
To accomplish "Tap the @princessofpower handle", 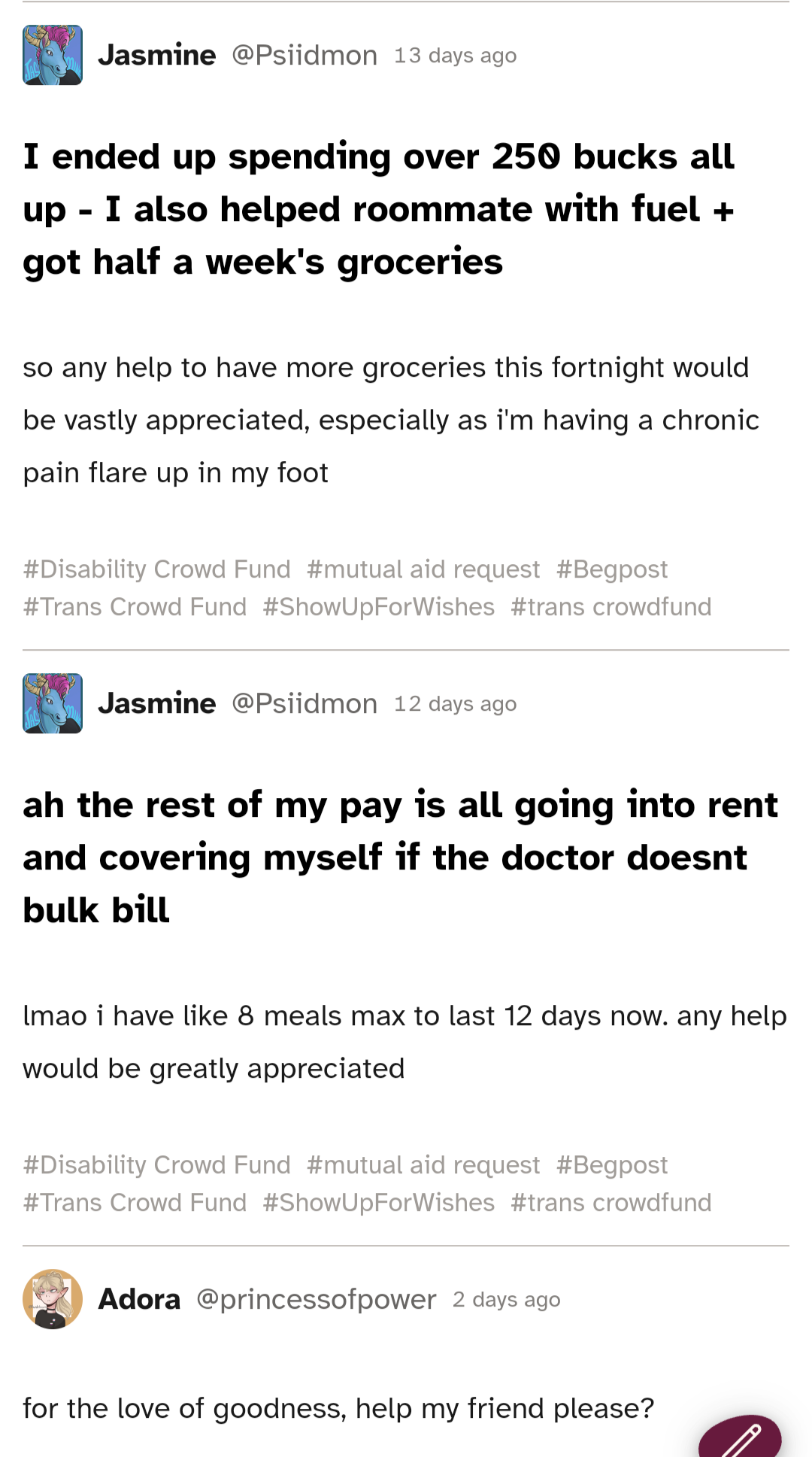I will [316, 1299].
